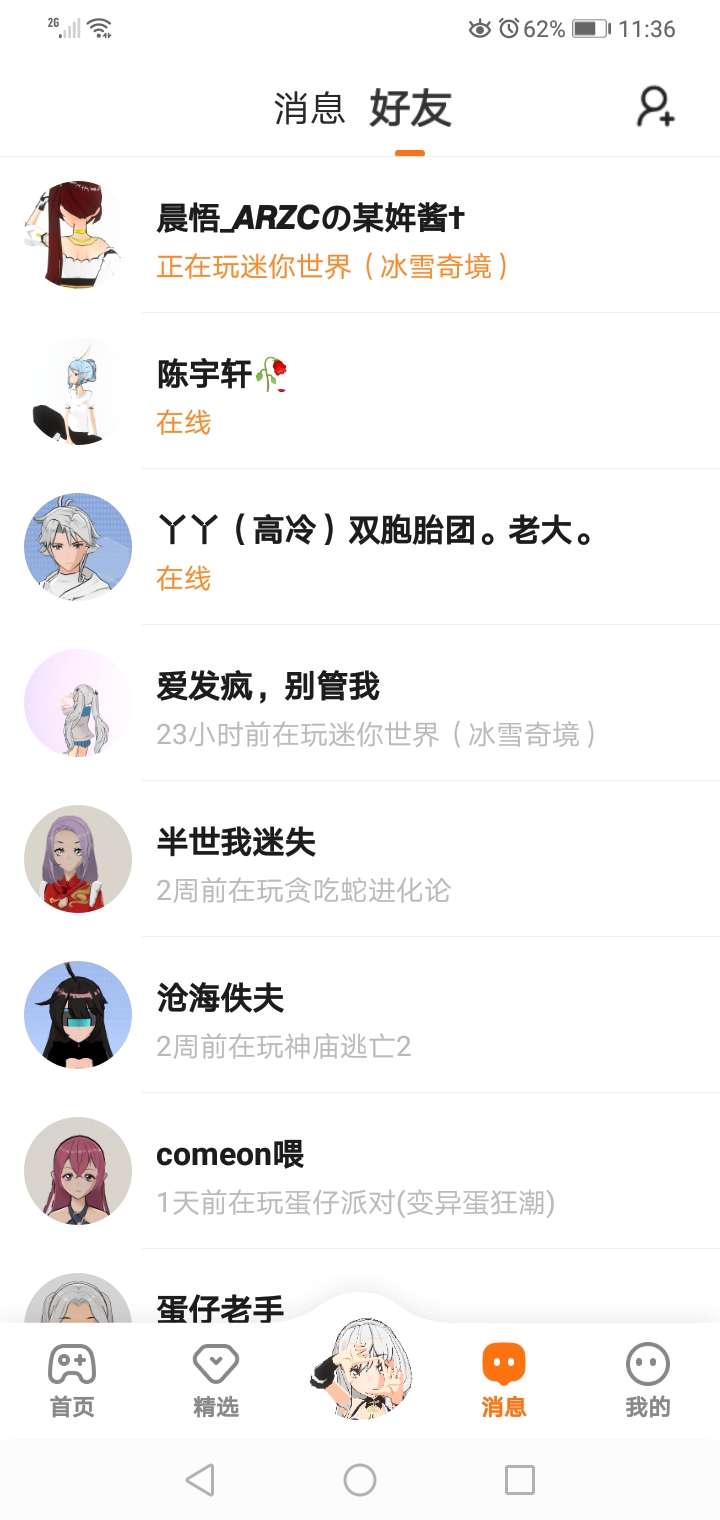Tap the add friend icon
Image resolution: width=720 pixels, height=1520 pixels.
click(x=656, y=107)
